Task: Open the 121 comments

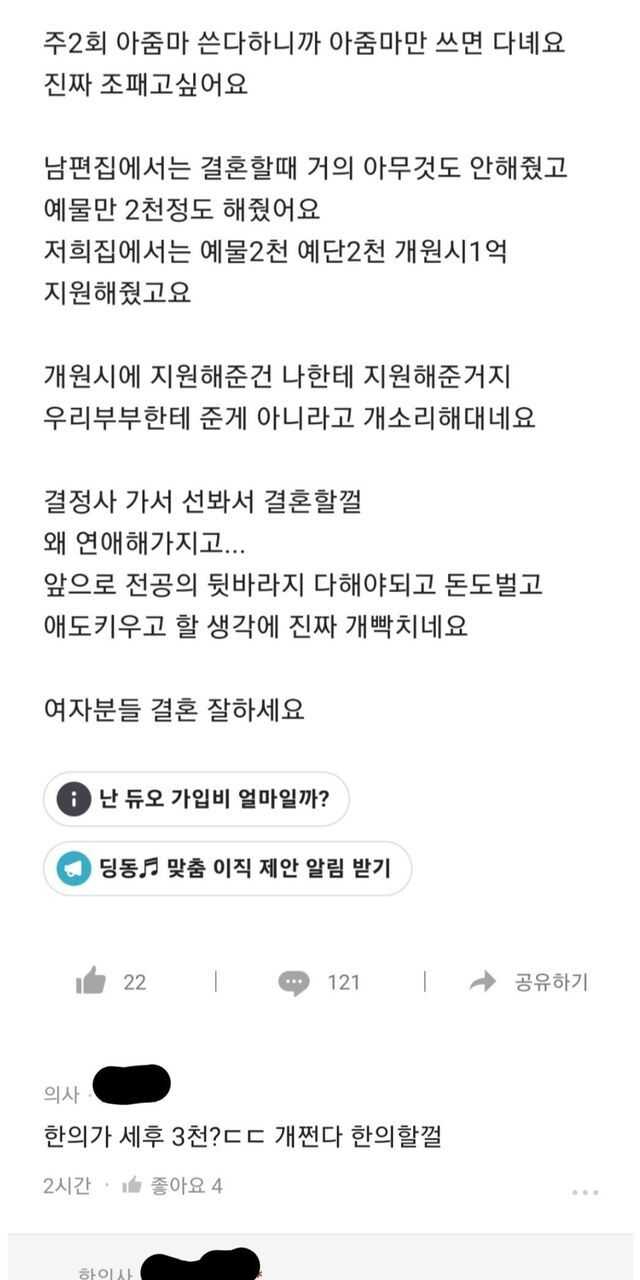Action: click(320, 981)
